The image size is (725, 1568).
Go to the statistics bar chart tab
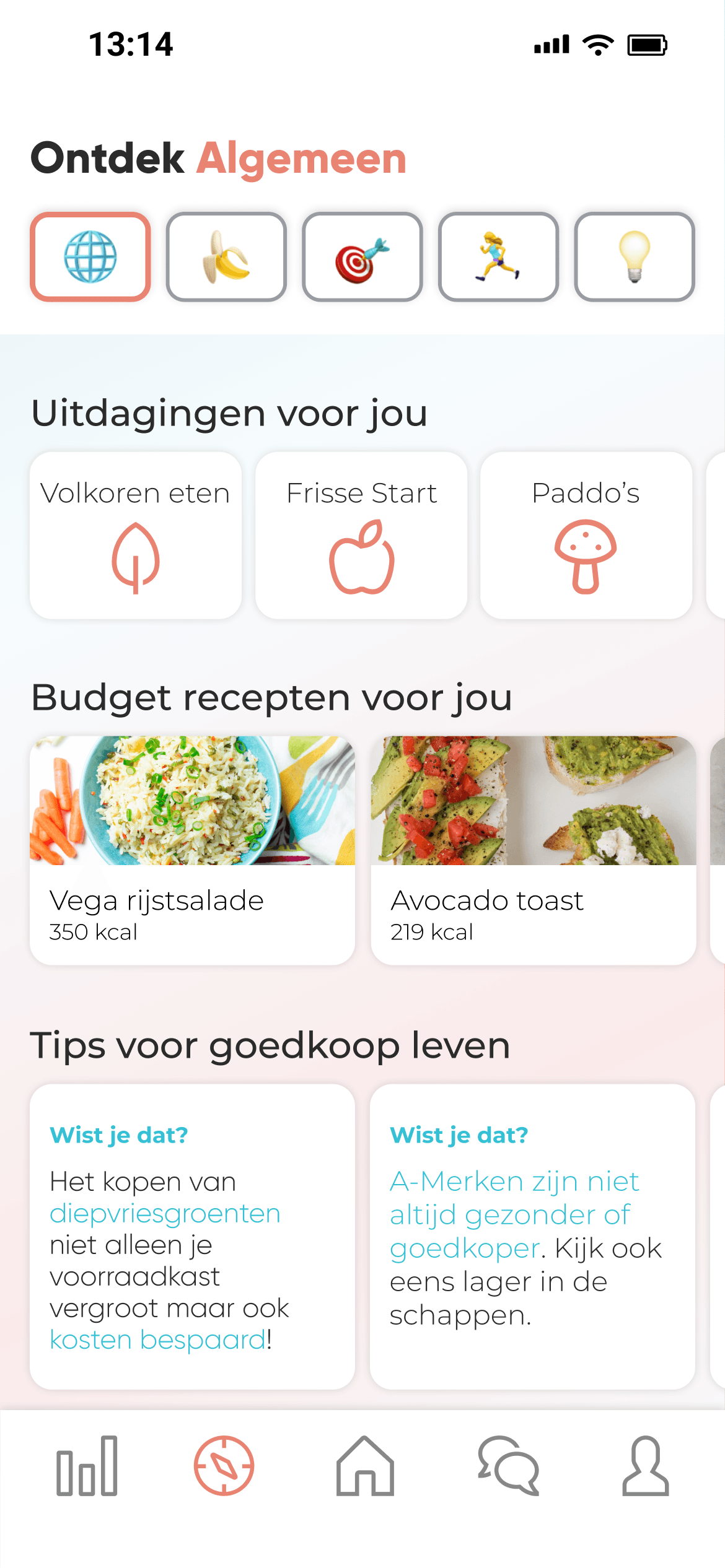87,1466
